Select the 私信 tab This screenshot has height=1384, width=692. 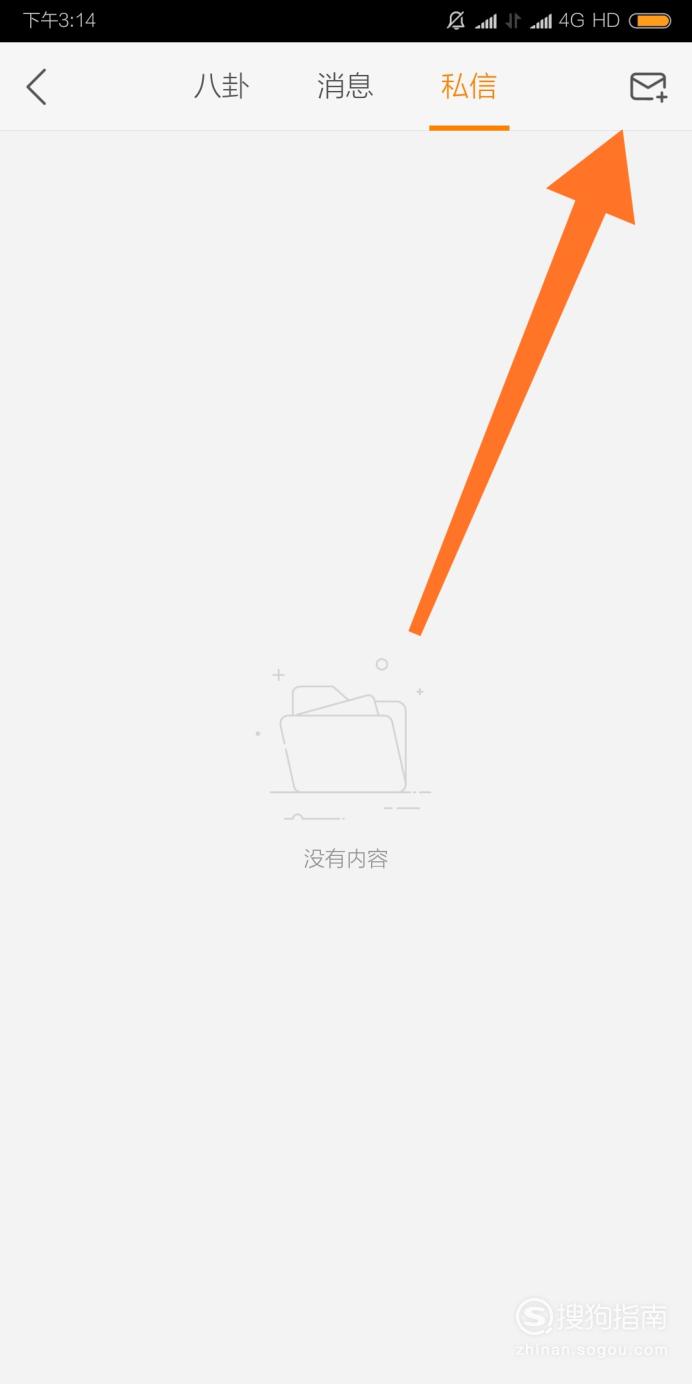pos(469,87)
